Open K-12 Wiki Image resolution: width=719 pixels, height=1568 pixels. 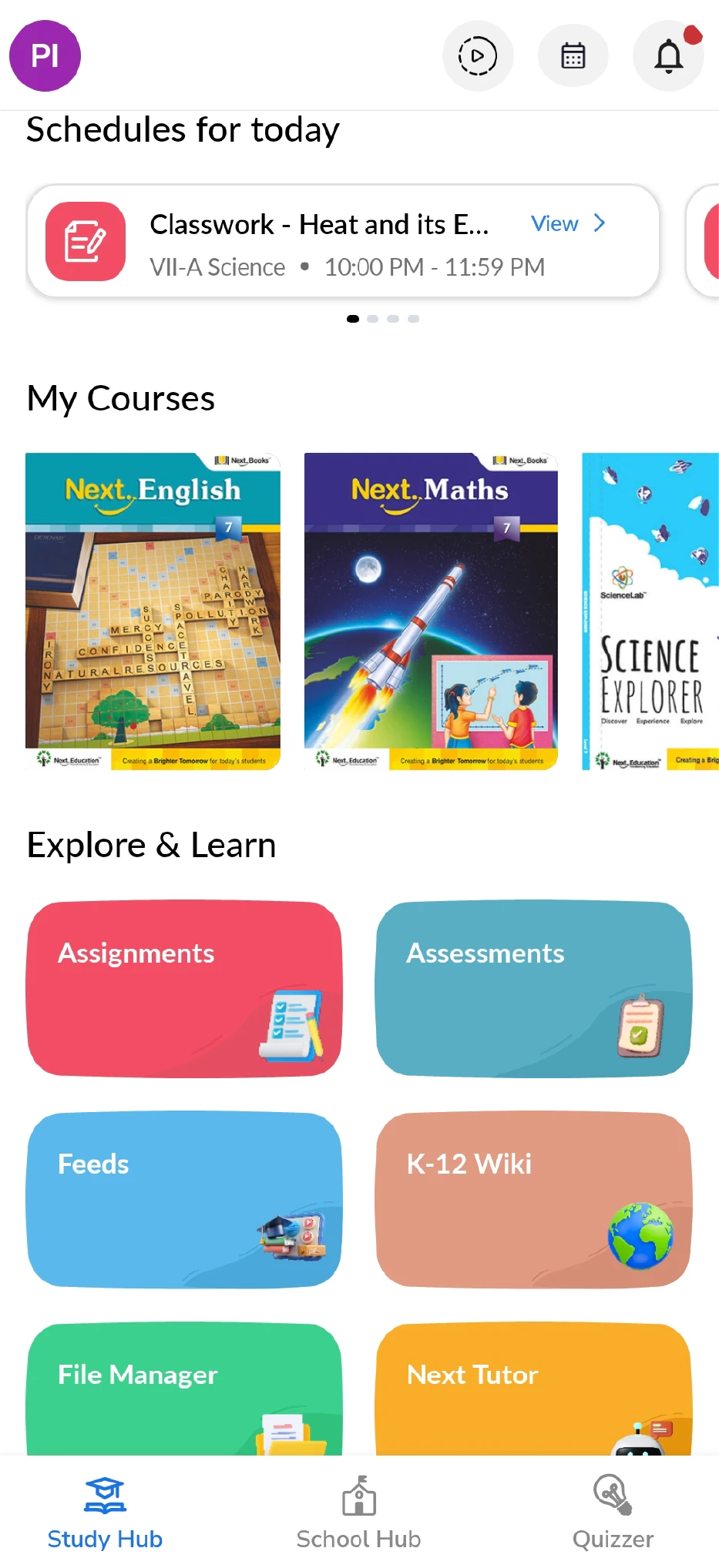click(533, 1199)
